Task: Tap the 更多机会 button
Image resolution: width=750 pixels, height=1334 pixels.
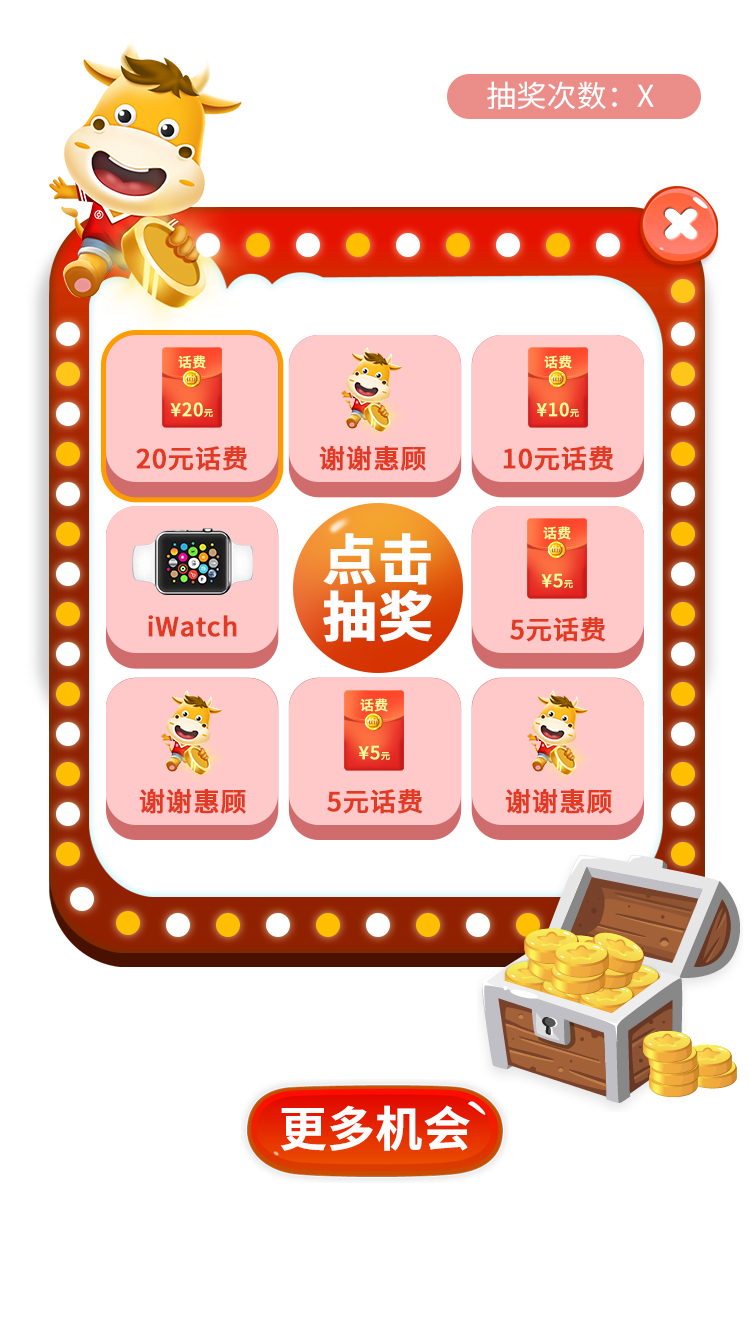Action: 375,1130
